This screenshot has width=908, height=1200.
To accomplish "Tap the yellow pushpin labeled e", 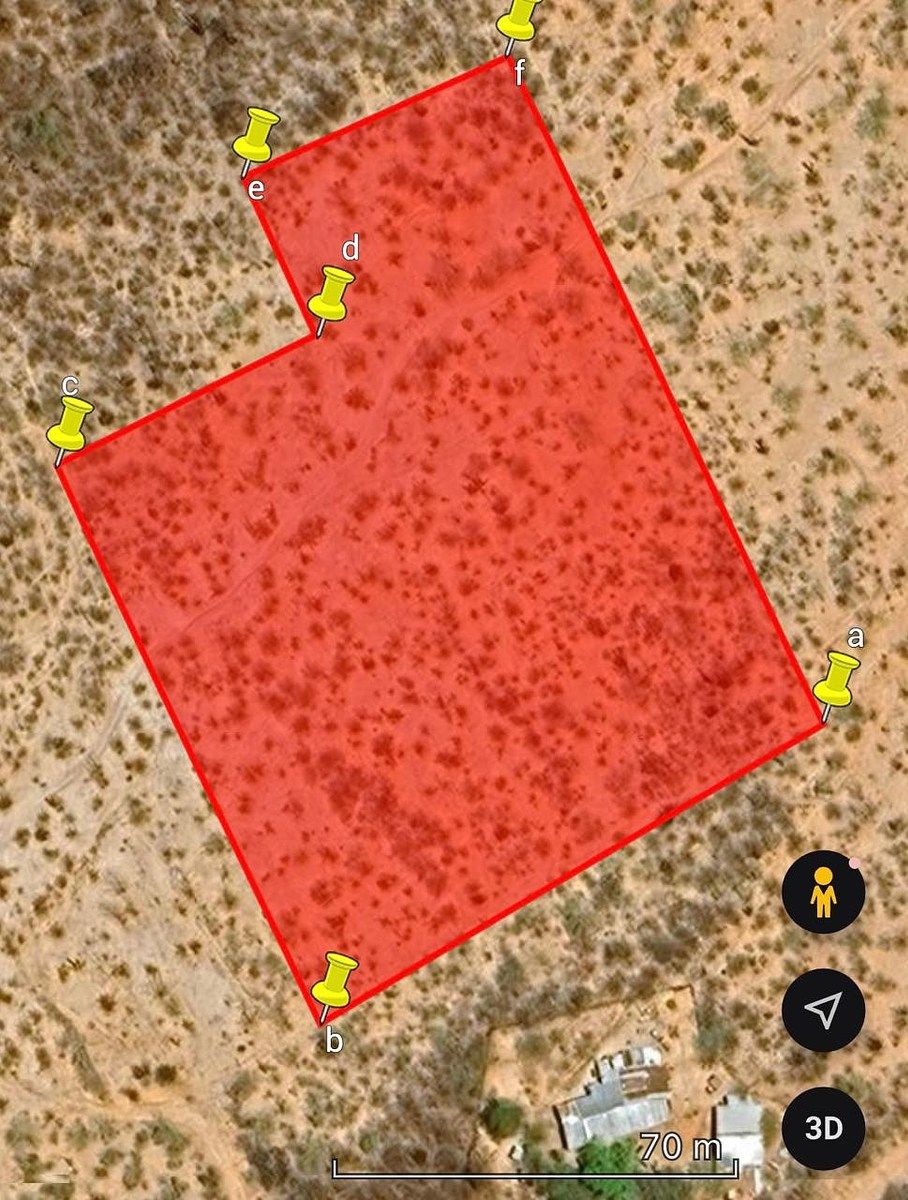I will click(x=257, y=138).
